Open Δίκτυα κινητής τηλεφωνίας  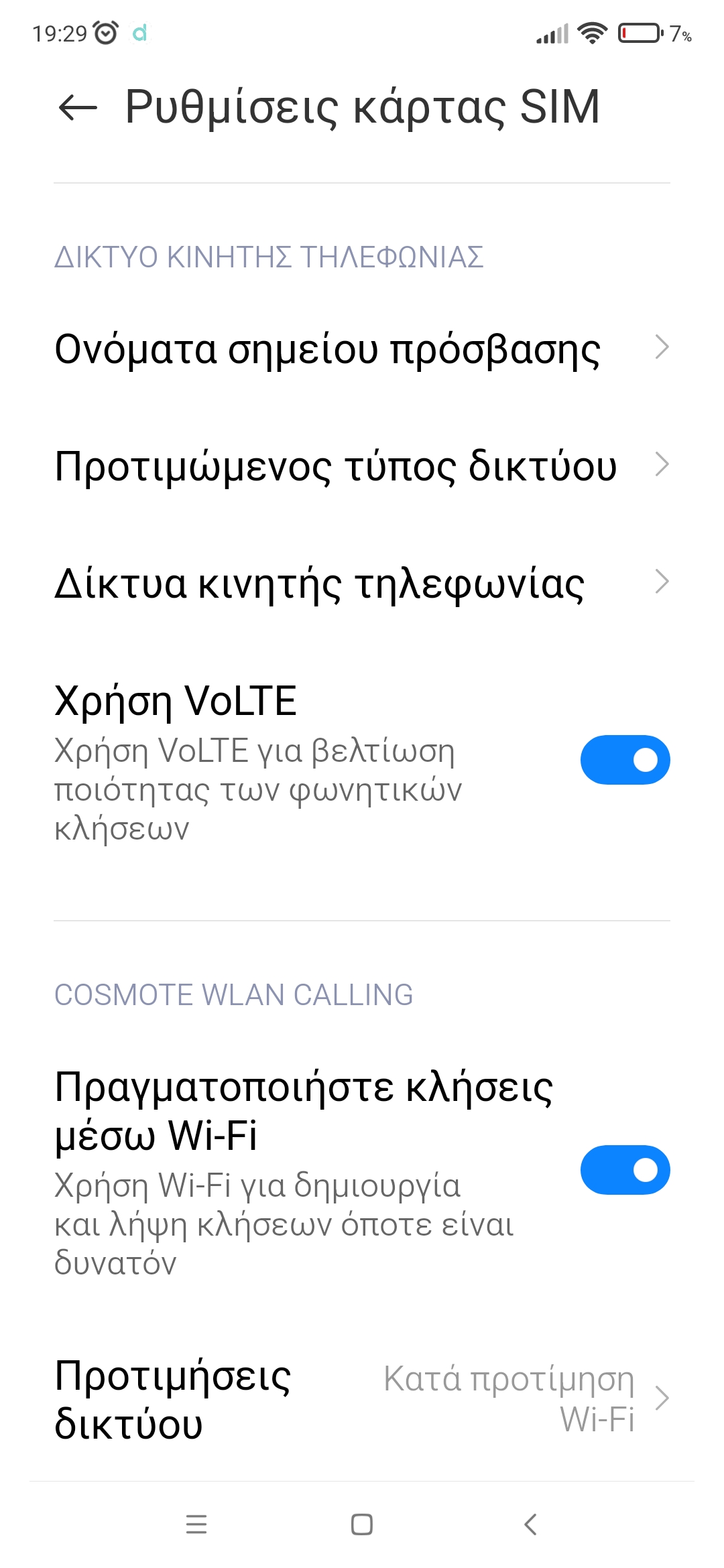(362, 582)
